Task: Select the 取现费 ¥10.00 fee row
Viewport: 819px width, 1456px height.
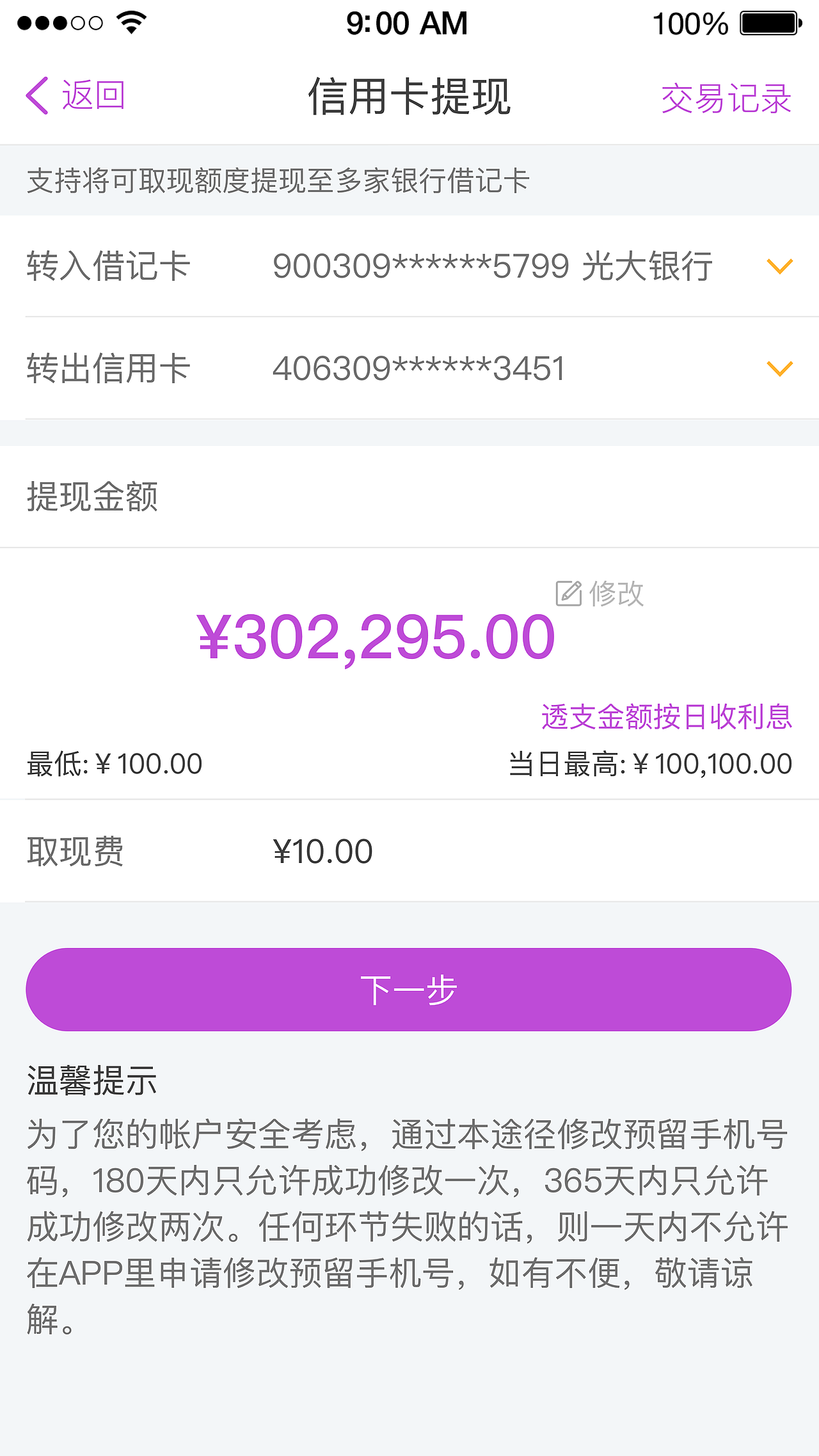Action: pyautogui.click(x=192, y=851)
